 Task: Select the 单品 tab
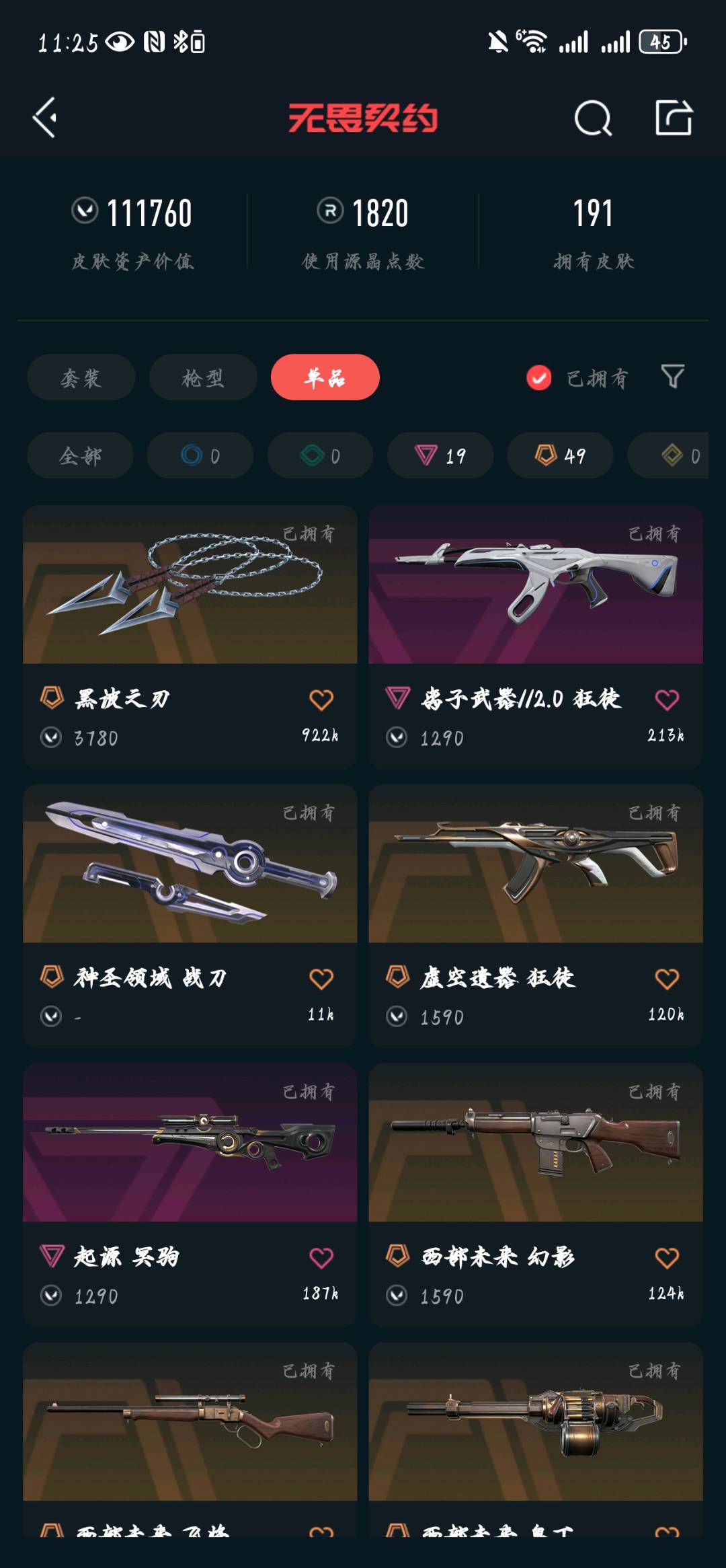[325, 377]
